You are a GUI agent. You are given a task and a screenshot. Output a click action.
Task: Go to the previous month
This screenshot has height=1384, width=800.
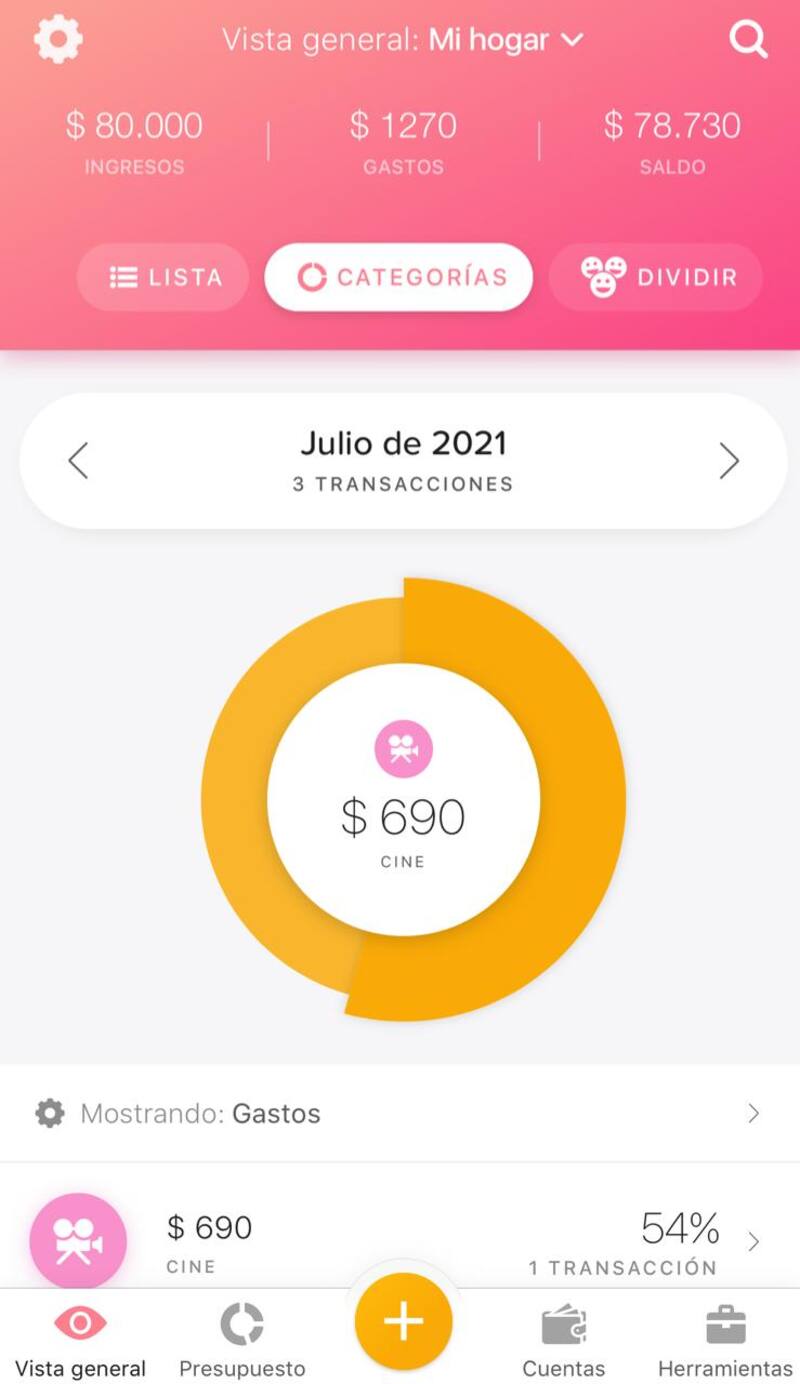(78, 461)
